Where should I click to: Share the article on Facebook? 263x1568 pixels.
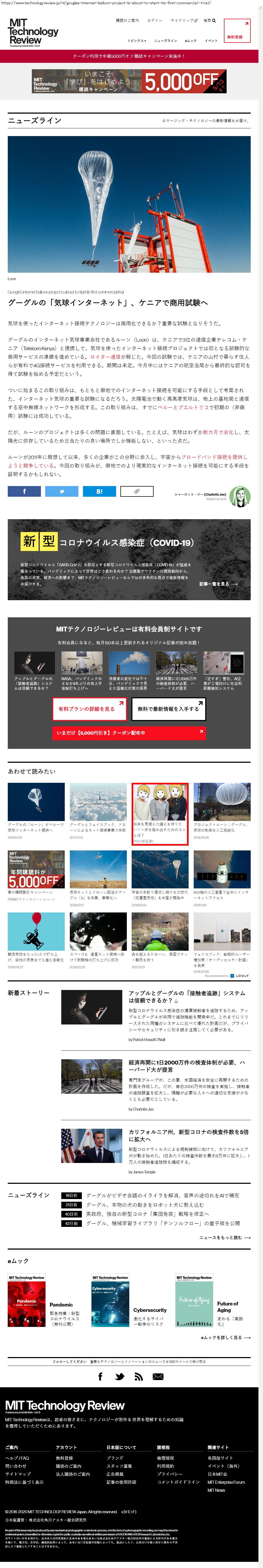pos(24,491)
